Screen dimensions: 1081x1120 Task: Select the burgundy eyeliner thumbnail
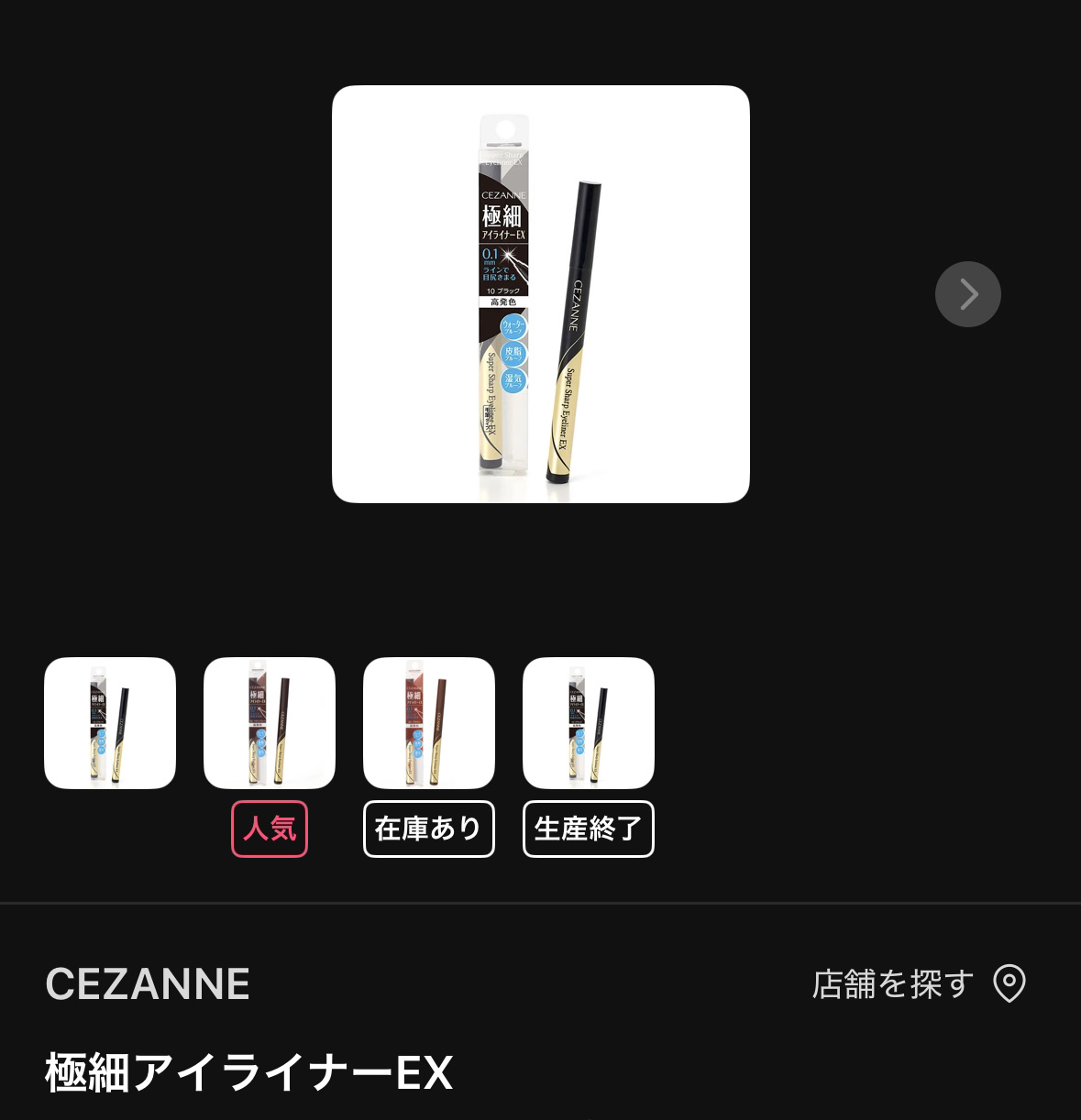(x=428, y=723)
